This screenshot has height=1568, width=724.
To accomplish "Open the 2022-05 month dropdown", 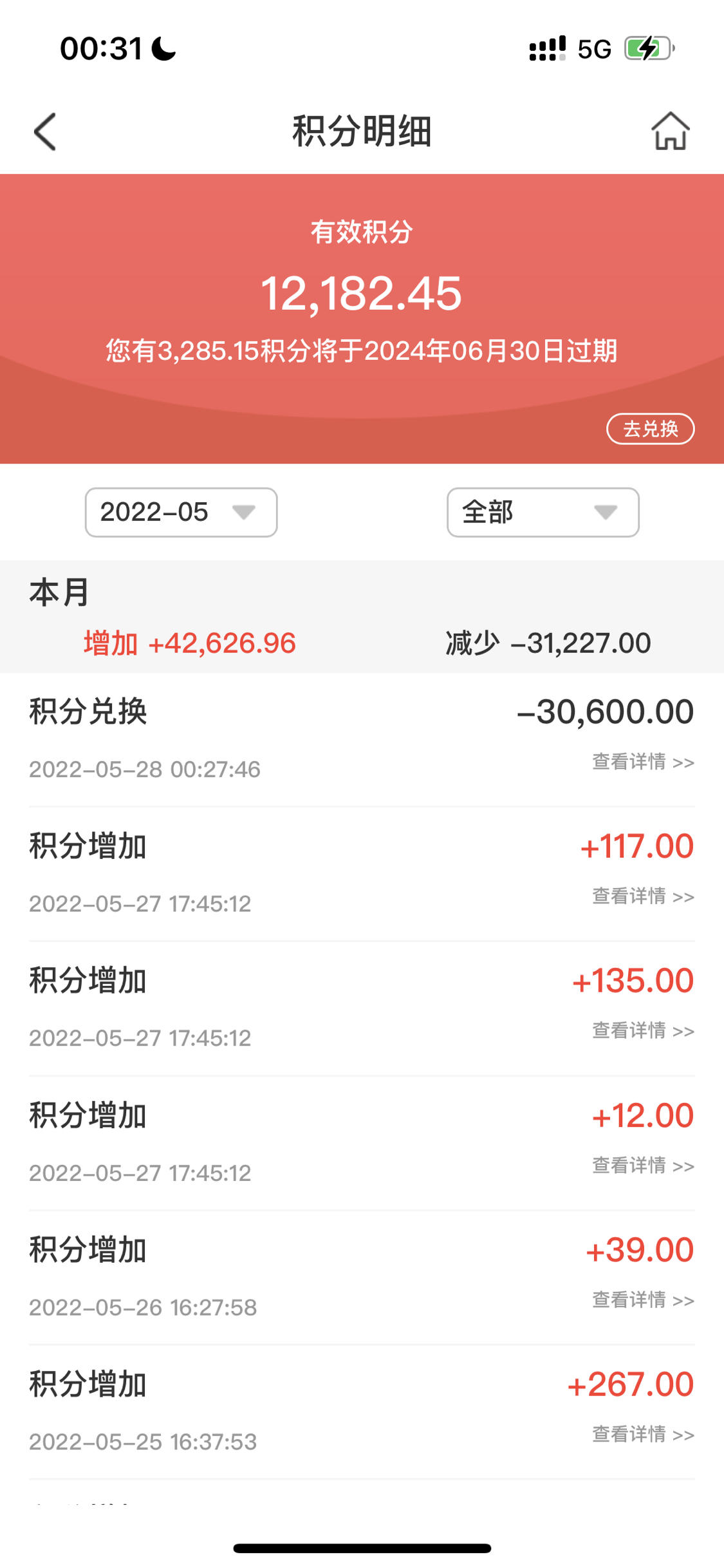I will tap(181, 513).
